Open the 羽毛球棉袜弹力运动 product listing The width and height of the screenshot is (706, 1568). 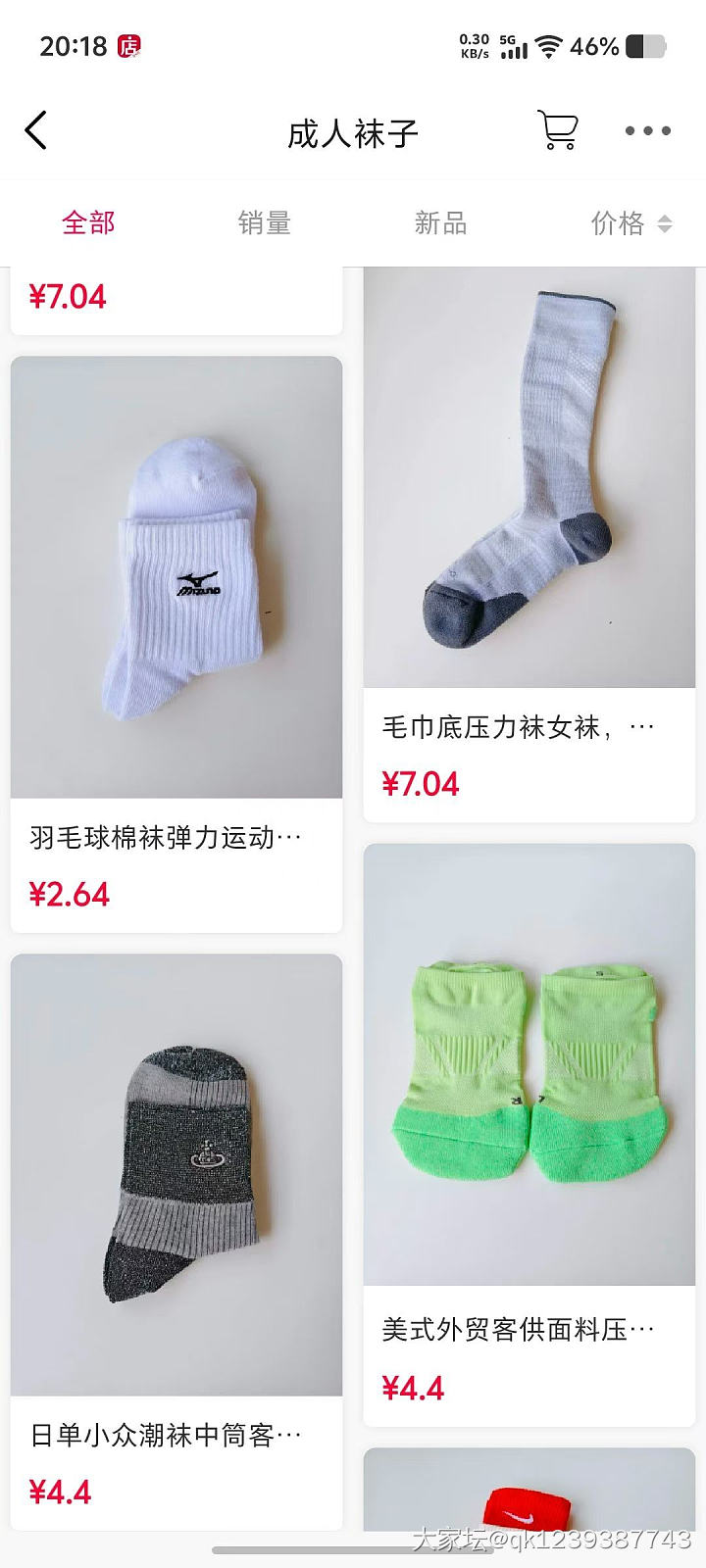coord(176,837)
